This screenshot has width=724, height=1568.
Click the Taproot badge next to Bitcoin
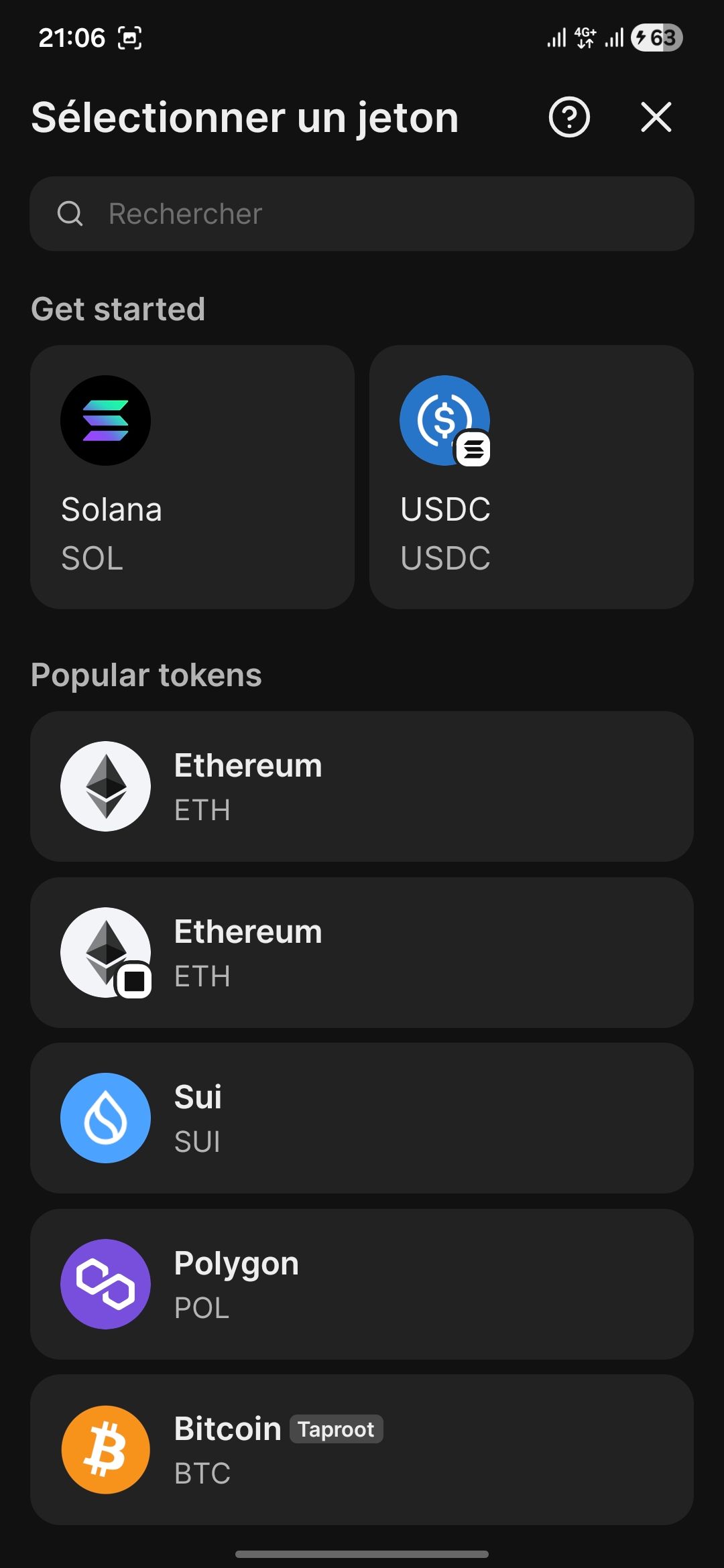(336, 1429)
